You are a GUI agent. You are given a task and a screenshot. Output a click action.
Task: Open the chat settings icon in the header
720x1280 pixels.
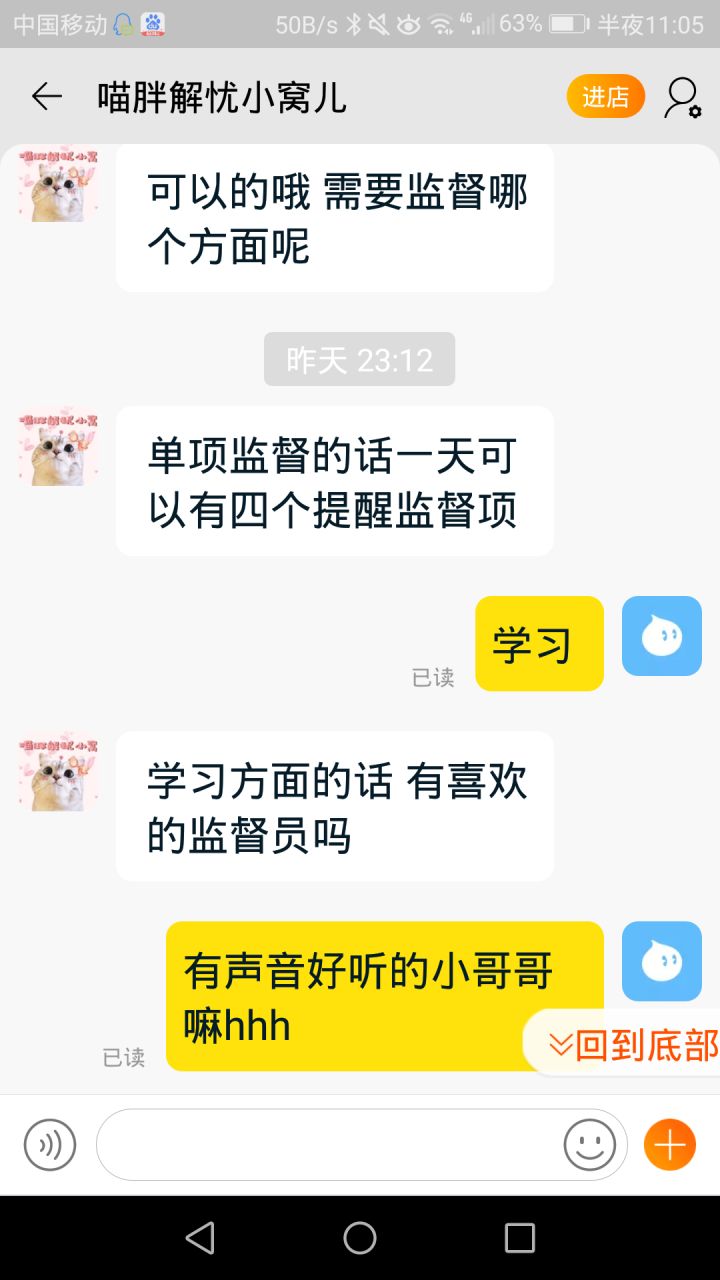point(683,98)
